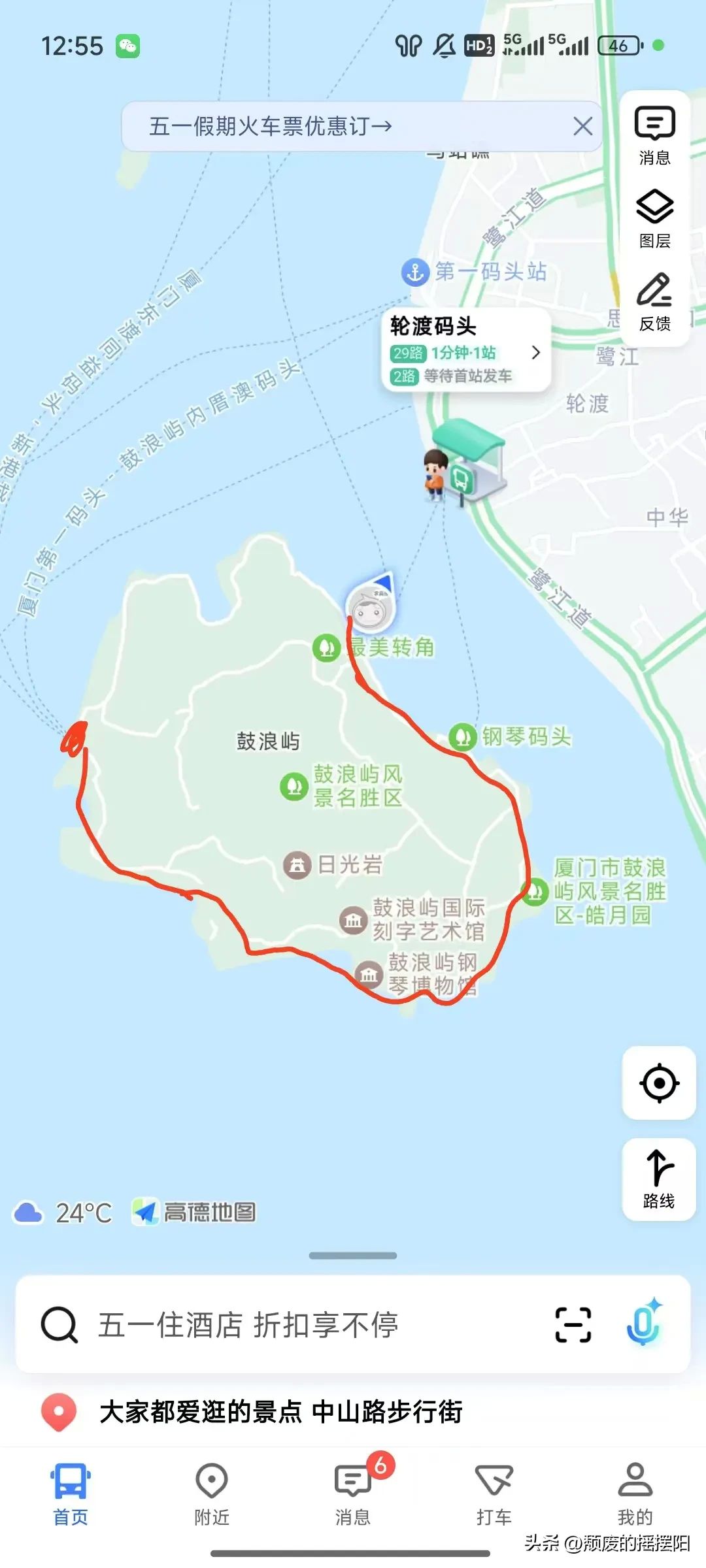
Task: Start voice search with the microphone
Action: click(x=643, y=1324)
